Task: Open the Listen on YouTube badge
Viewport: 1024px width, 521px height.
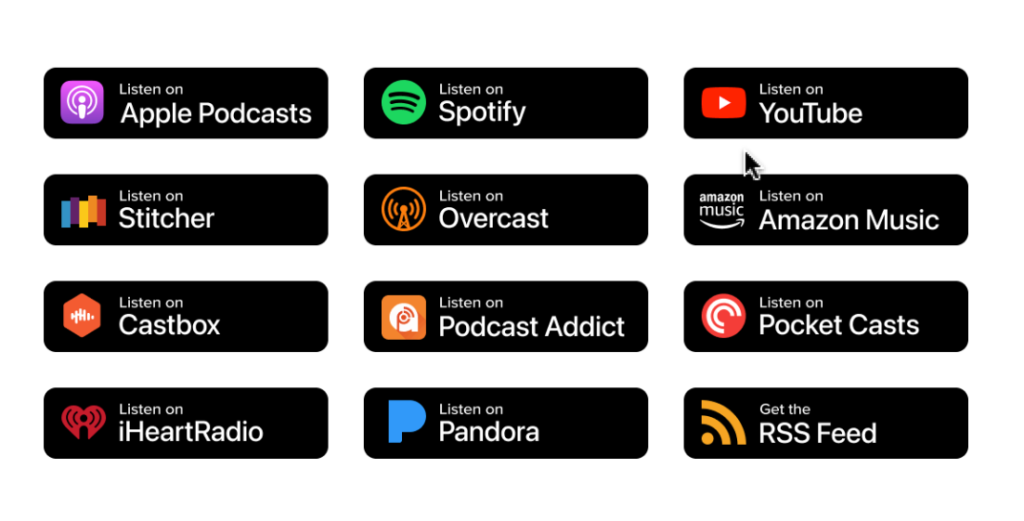Action: (x=825, y=103)
